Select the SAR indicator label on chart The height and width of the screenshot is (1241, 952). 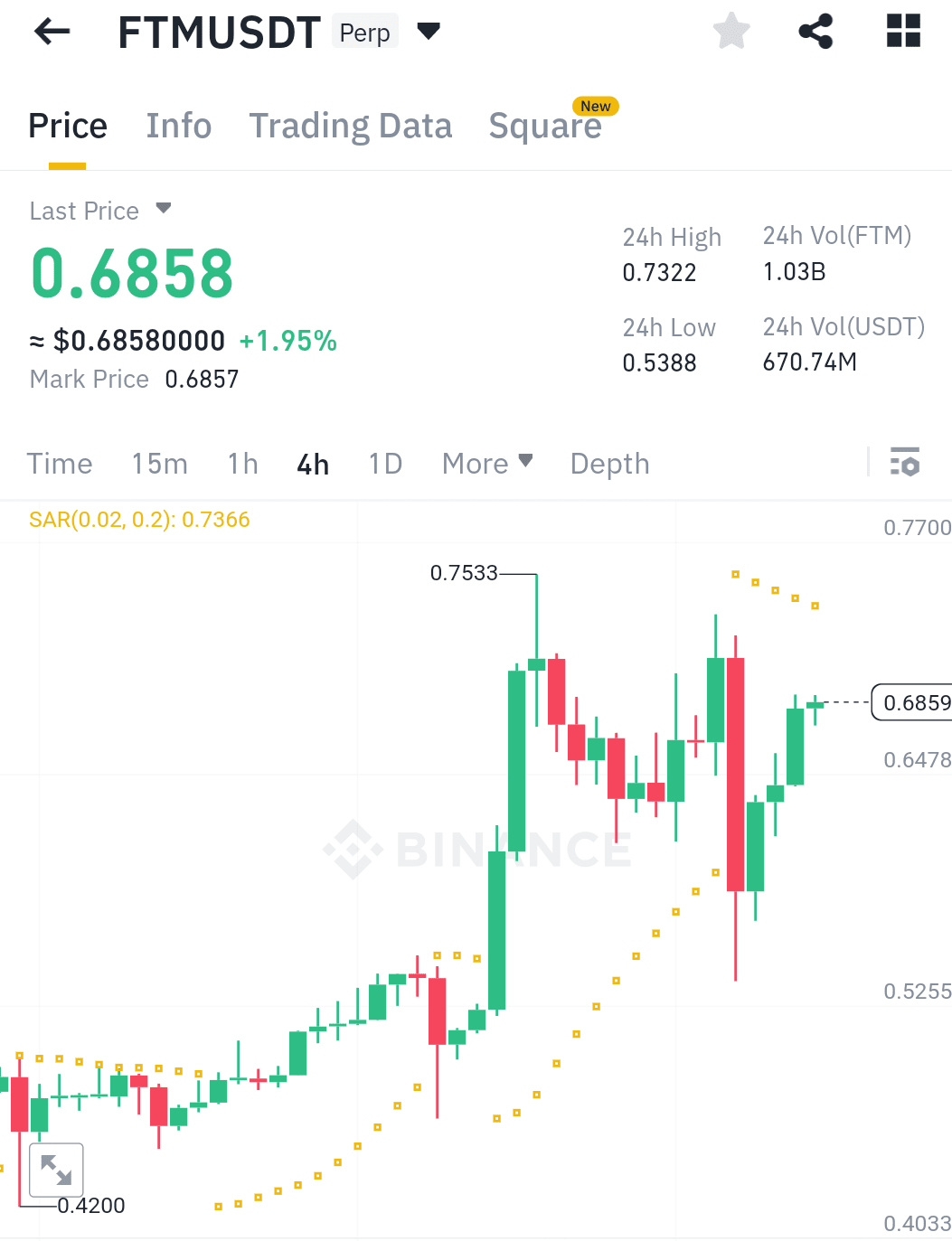coord(139,520)
